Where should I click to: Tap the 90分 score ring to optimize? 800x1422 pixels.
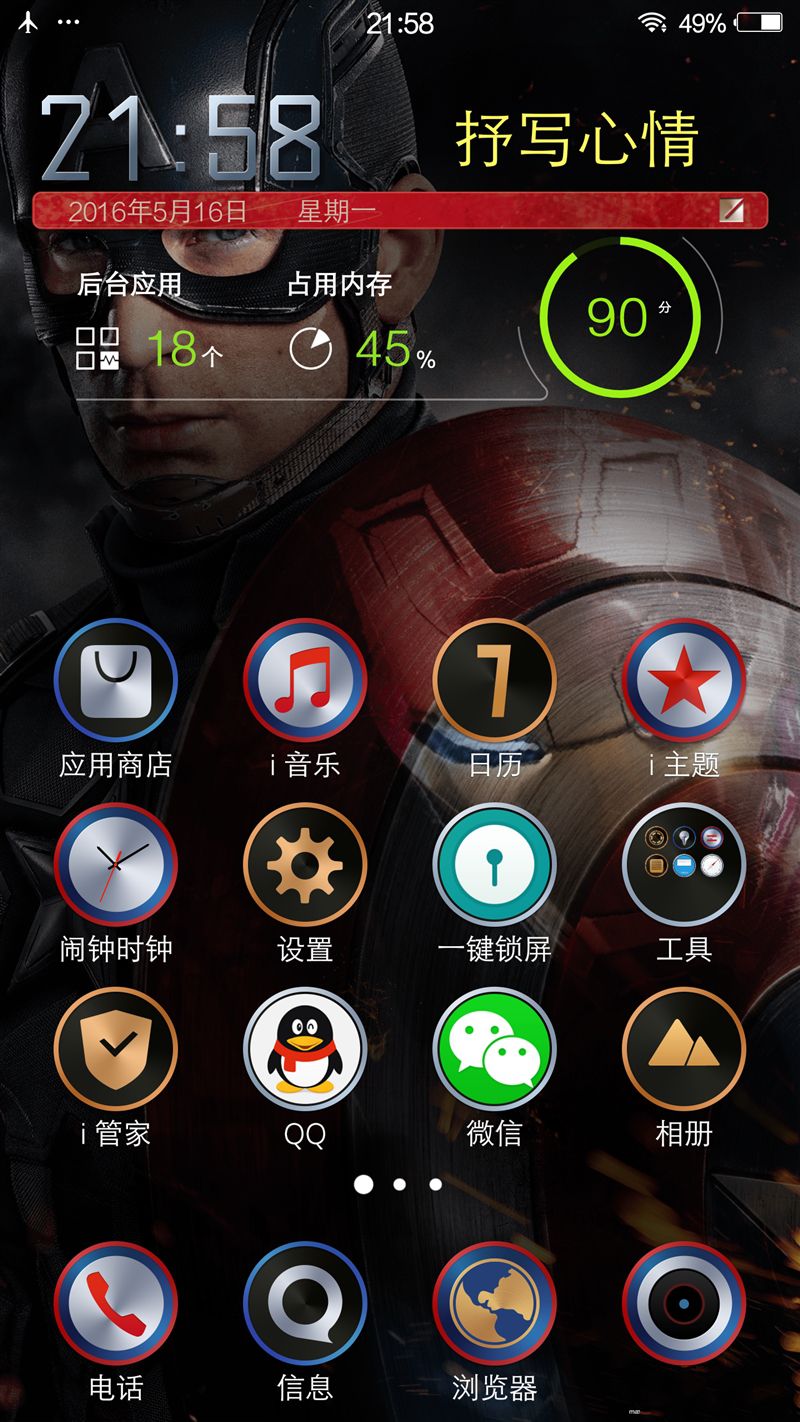coord(621,318)
